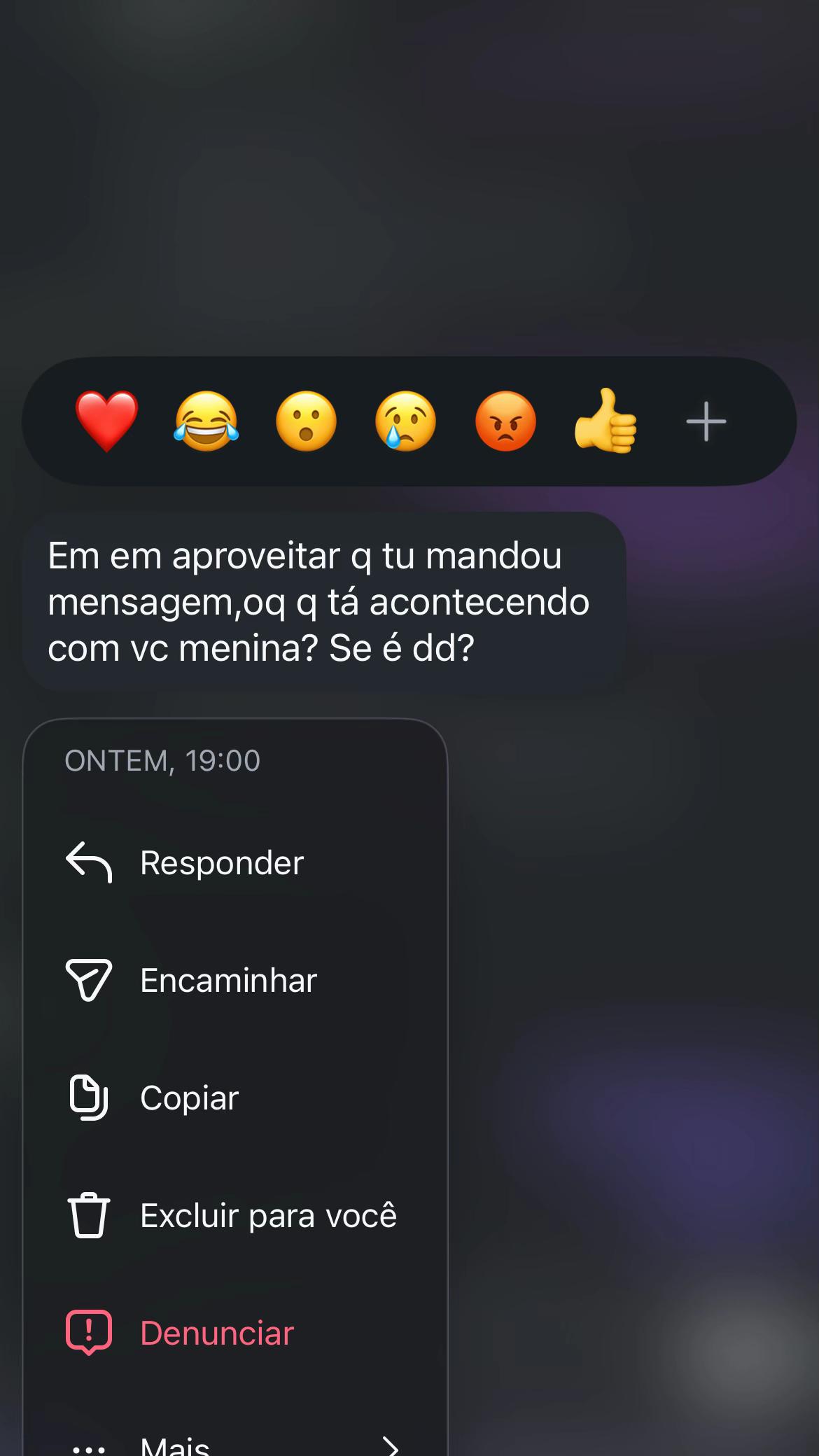React with the red heart emoji
The height and width of the screenshot is (1456, 819).
coord(106,421)
